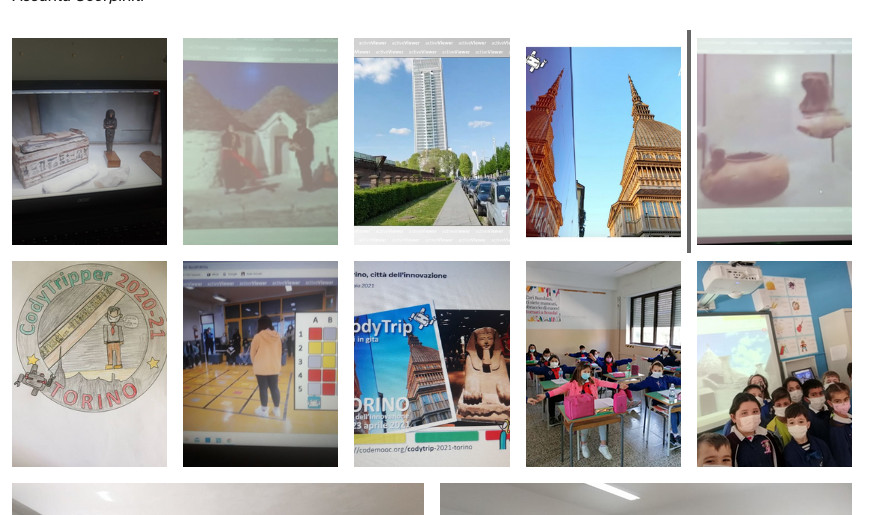
Task: Open the coding grid floor game photo
Action: 260,364
